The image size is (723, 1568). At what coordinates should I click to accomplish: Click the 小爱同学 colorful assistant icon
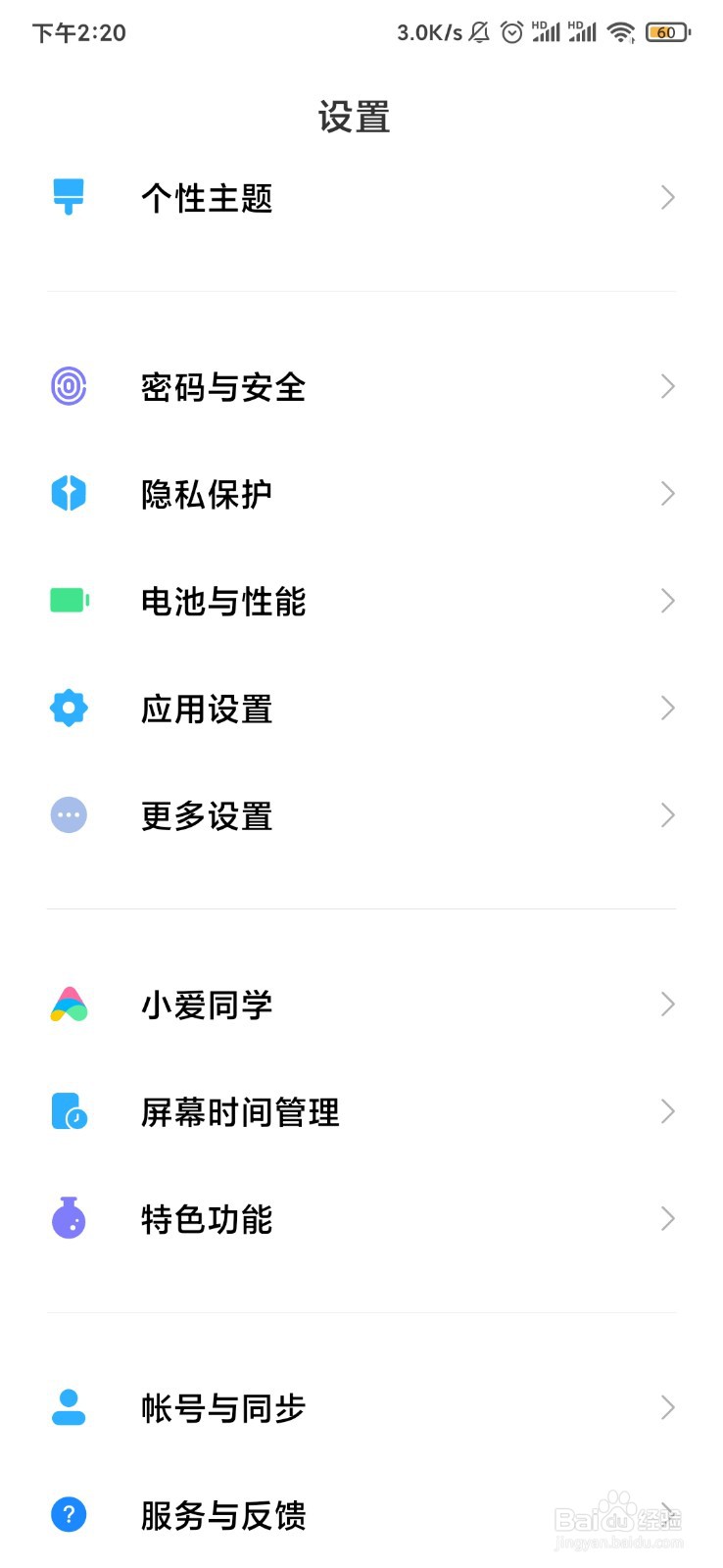point(68,1004)
